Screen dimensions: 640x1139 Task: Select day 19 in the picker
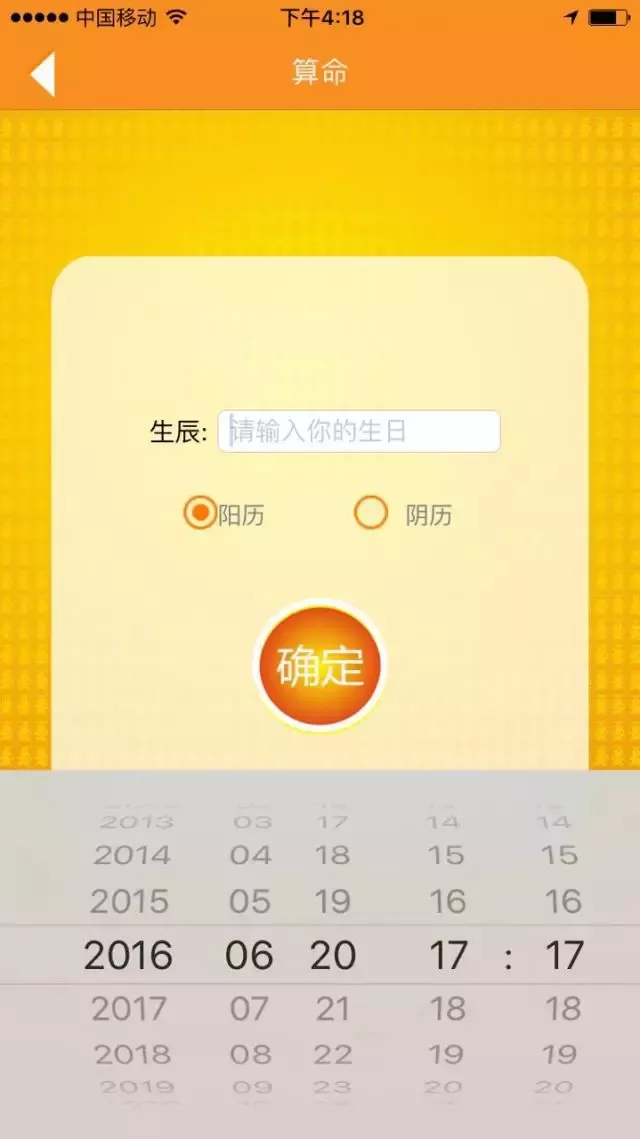click(x=333, y=902)
